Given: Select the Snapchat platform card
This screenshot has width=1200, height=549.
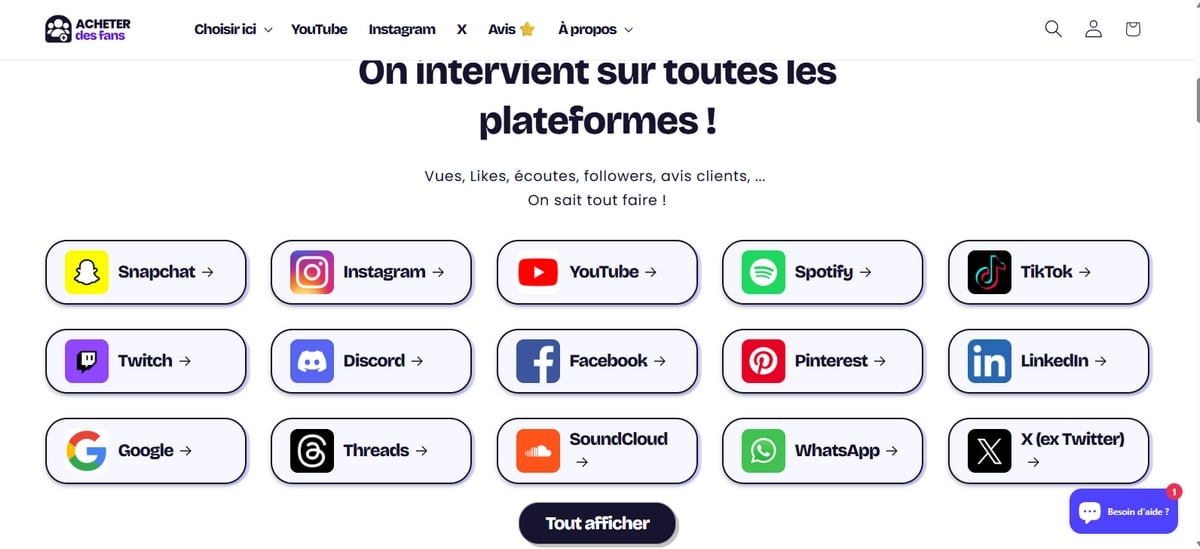Looking at the screenshot, I should 145,272.
